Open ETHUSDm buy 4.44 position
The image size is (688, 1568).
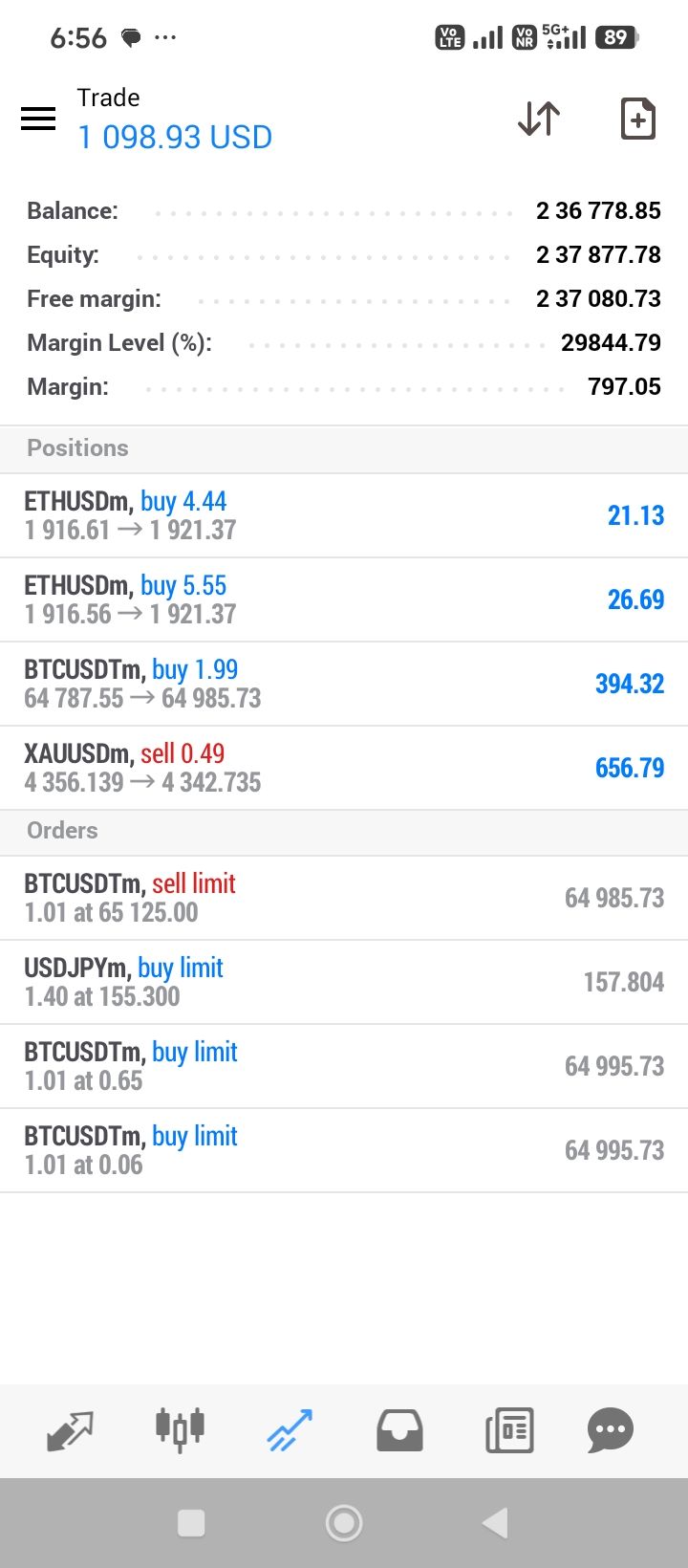coord(344,515)
